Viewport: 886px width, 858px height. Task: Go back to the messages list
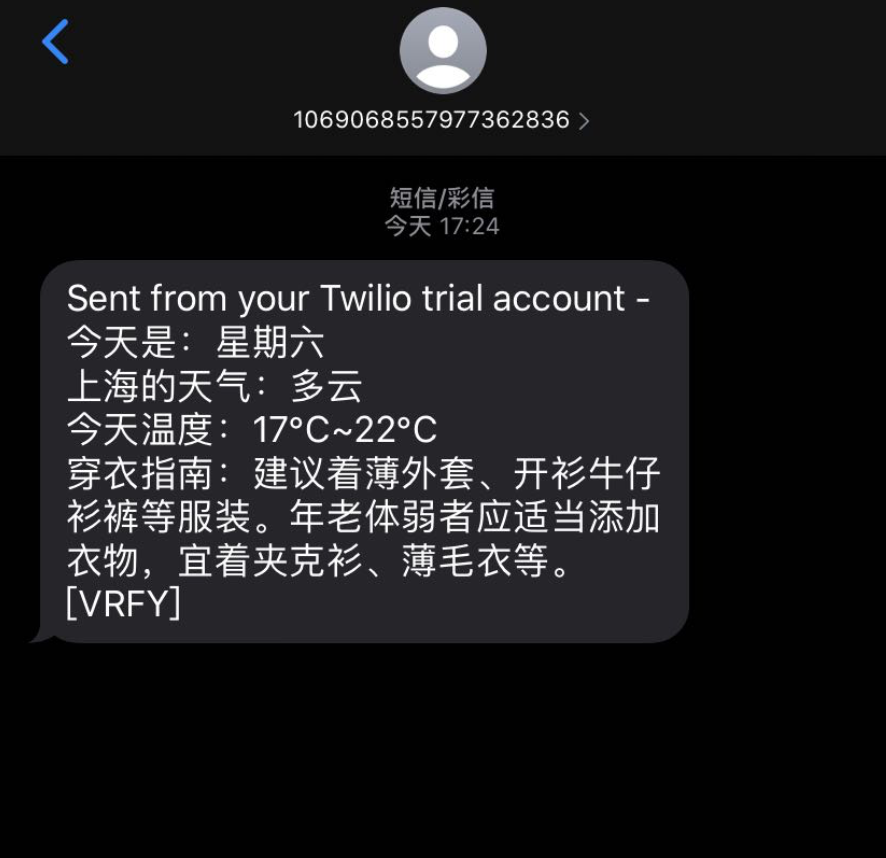point(56,42)
